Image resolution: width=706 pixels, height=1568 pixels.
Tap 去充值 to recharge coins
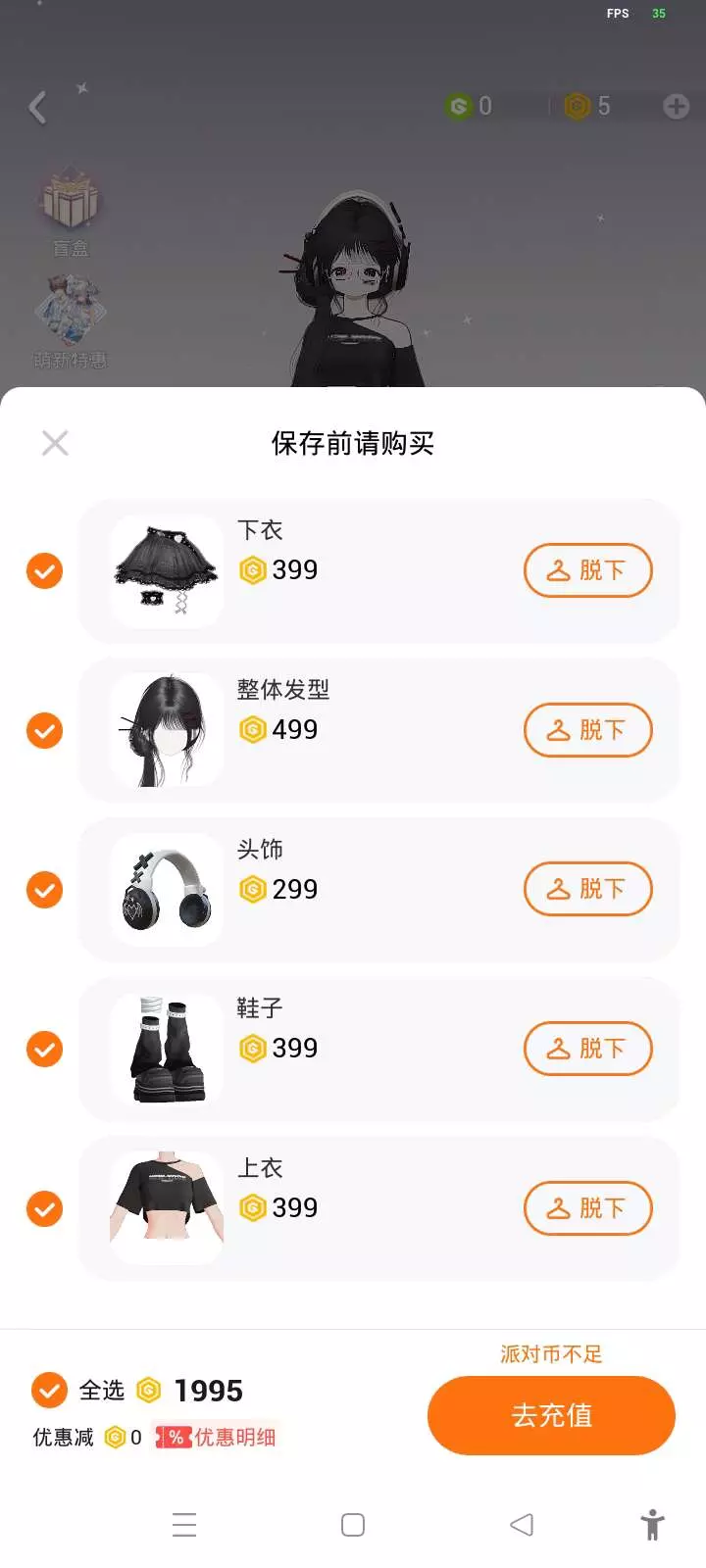551,1415
